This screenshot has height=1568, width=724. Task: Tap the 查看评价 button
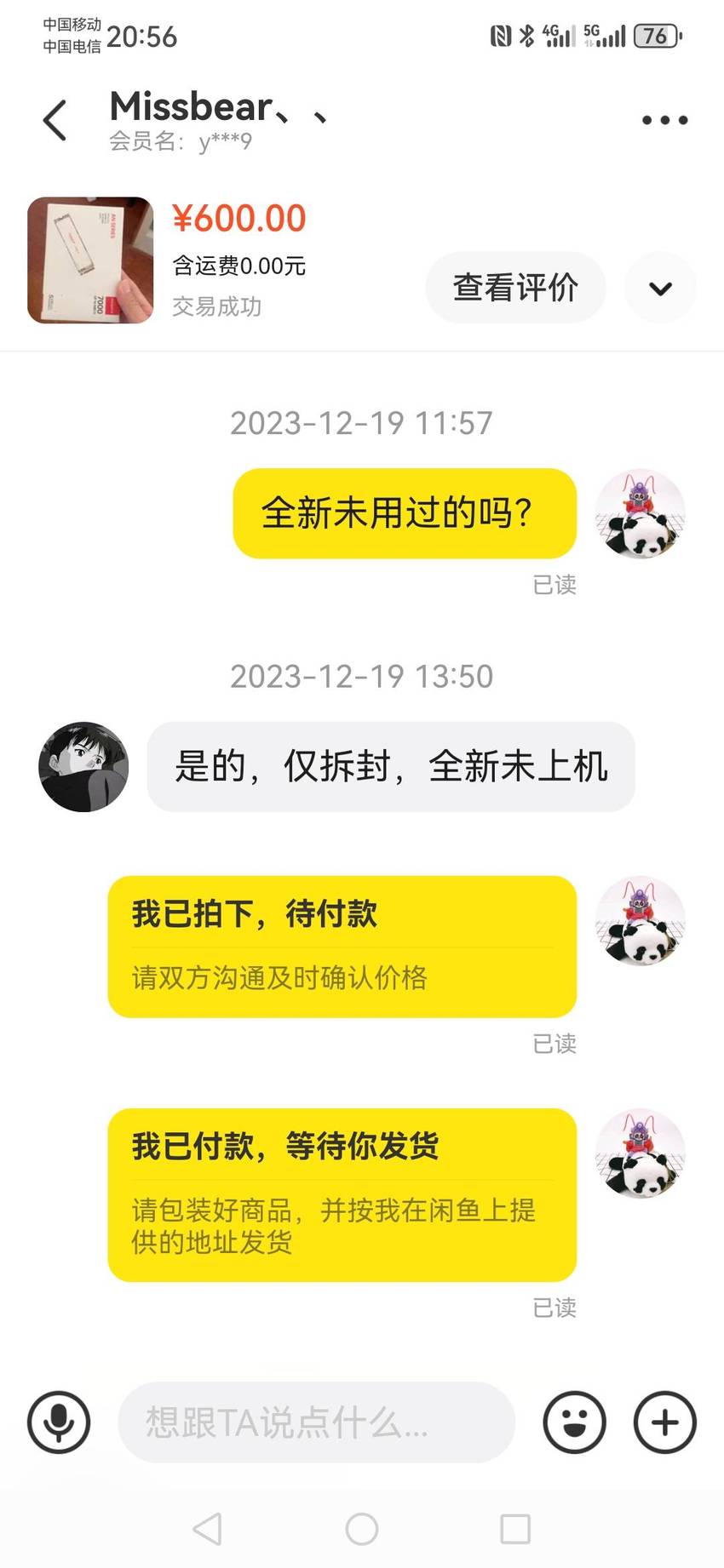tap(515, 288)
